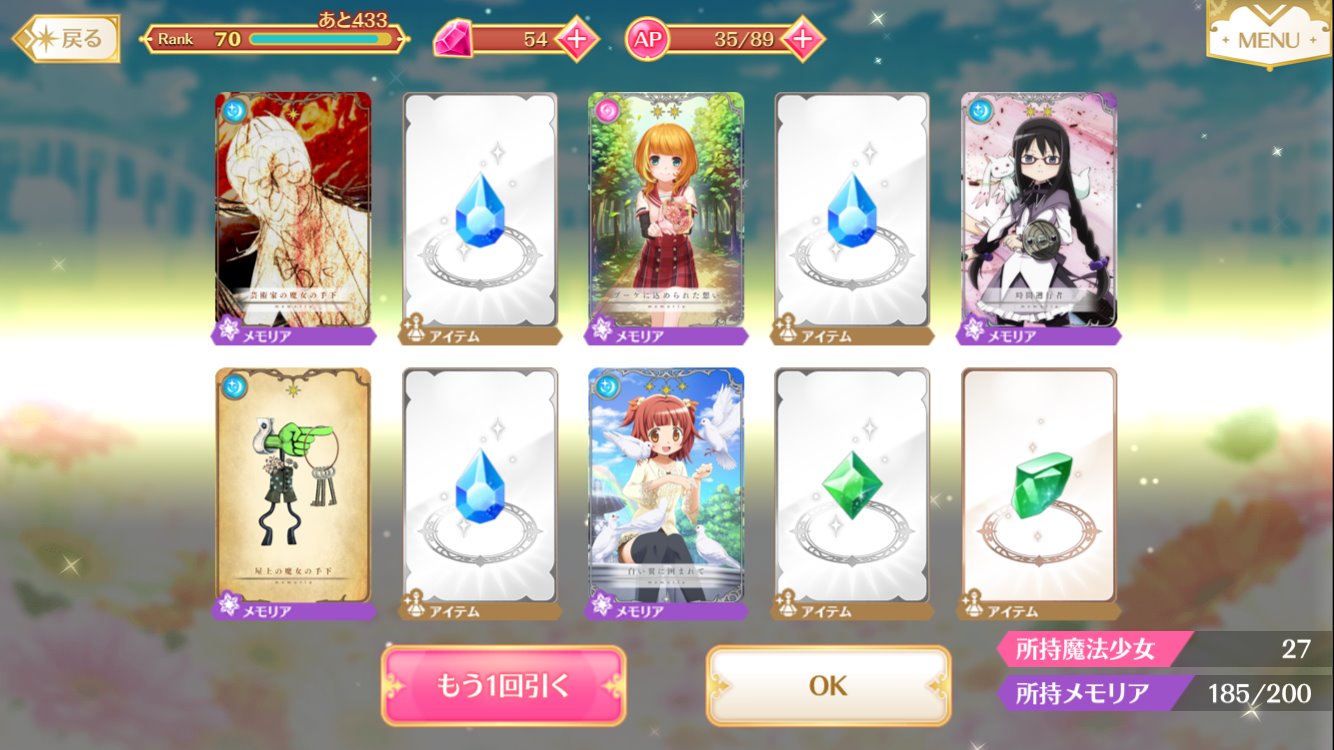Tap もう1回引く to draw again
1334x750 pixels.
point(503,686)
